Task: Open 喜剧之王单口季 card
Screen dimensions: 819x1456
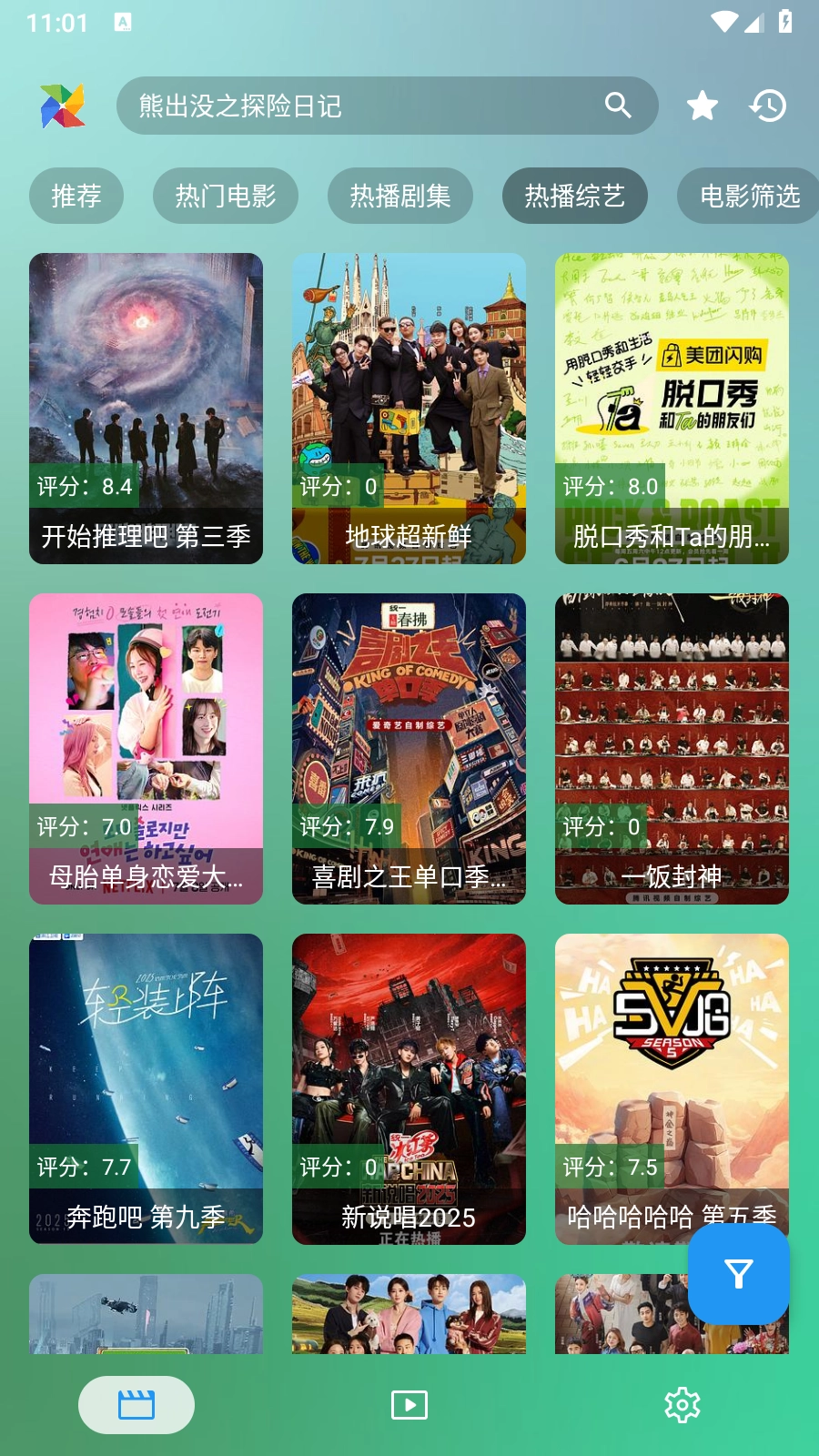Action: pos(409,748)
